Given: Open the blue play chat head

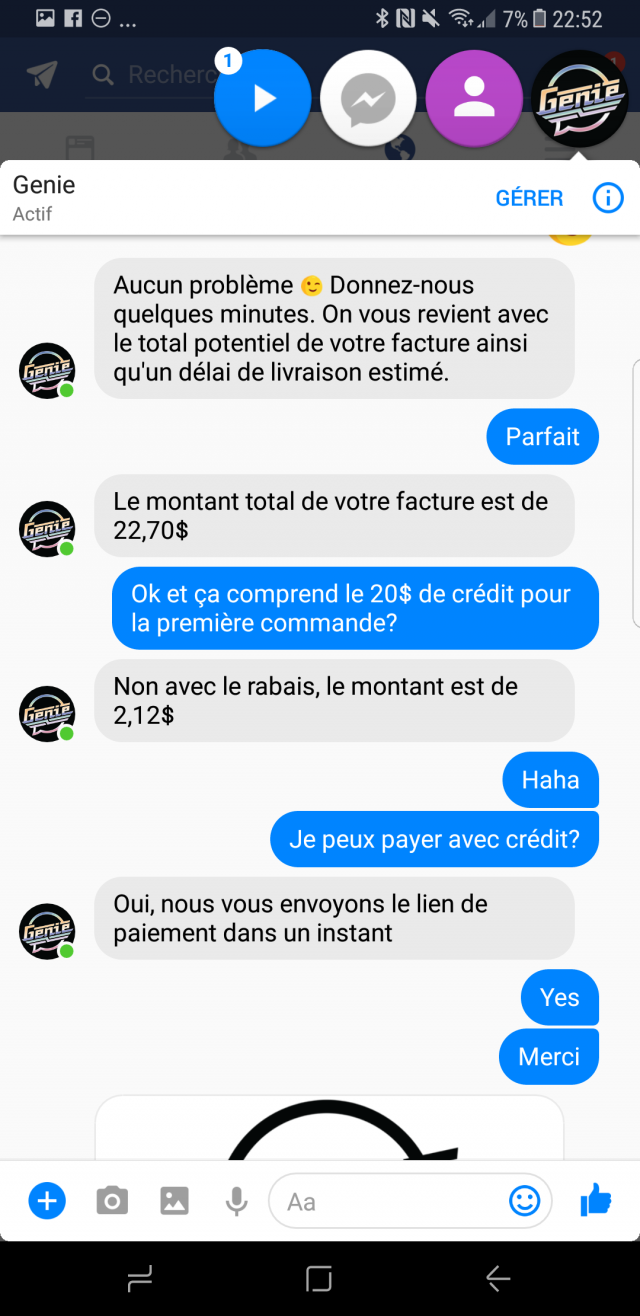Looking at the screenshot, I should (263, 99).
